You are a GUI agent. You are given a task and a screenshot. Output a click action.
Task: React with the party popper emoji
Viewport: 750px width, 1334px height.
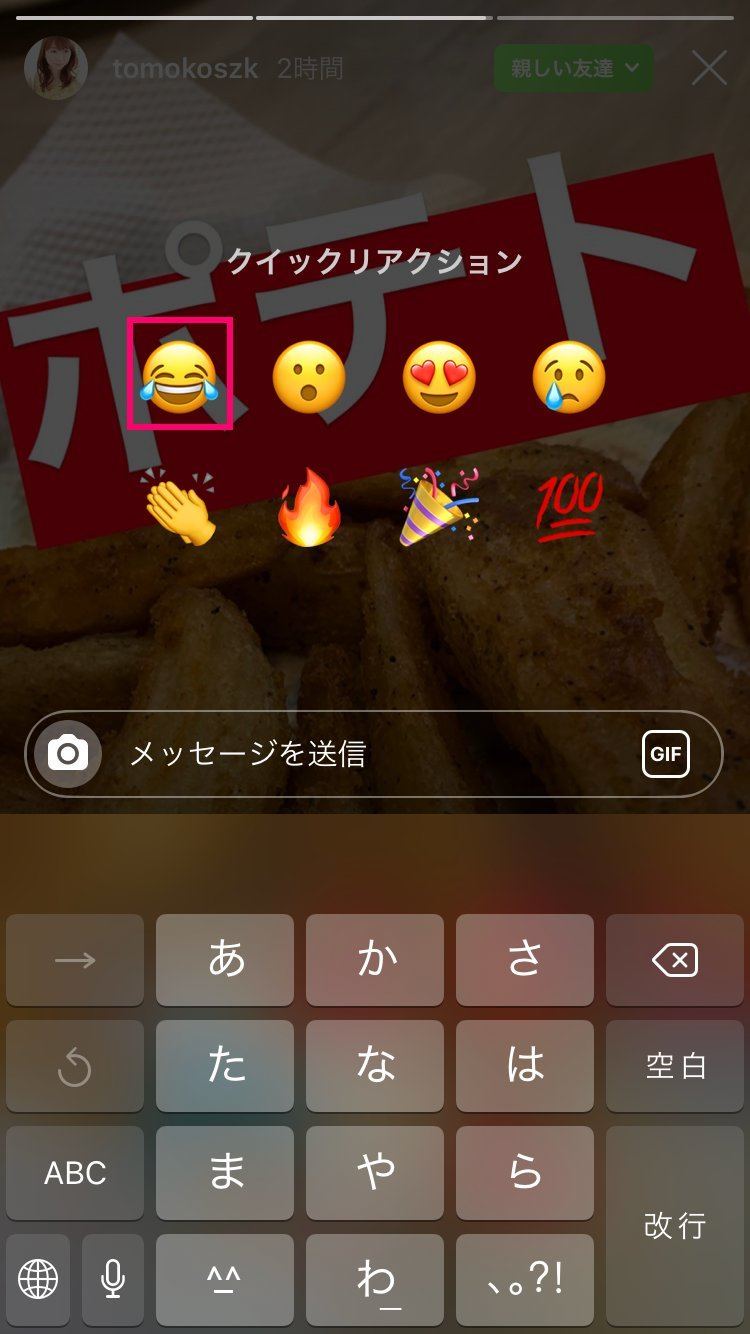(438, 507)
